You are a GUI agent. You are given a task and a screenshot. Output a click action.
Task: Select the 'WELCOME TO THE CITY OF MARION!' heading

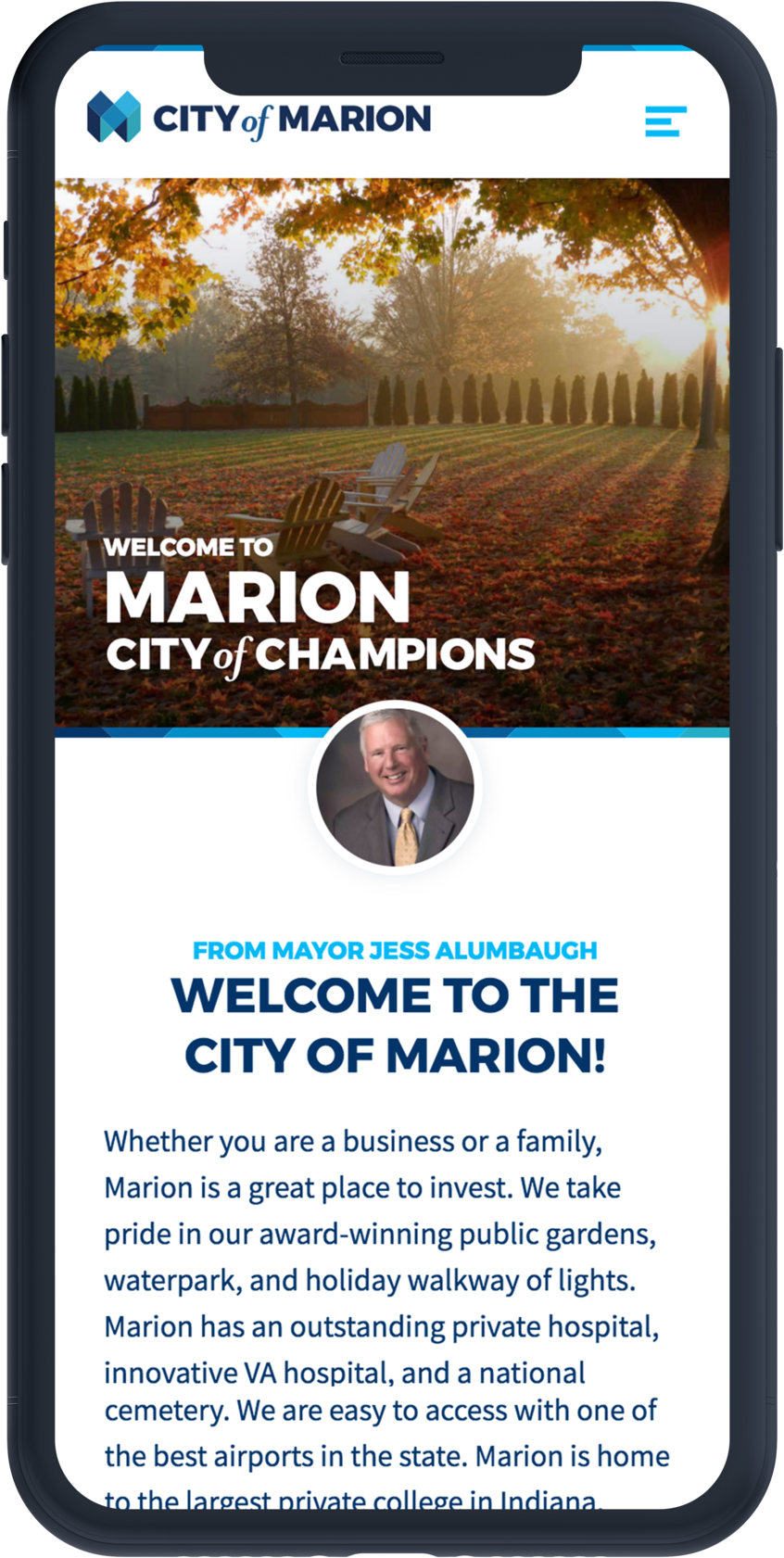[395, 1022]
